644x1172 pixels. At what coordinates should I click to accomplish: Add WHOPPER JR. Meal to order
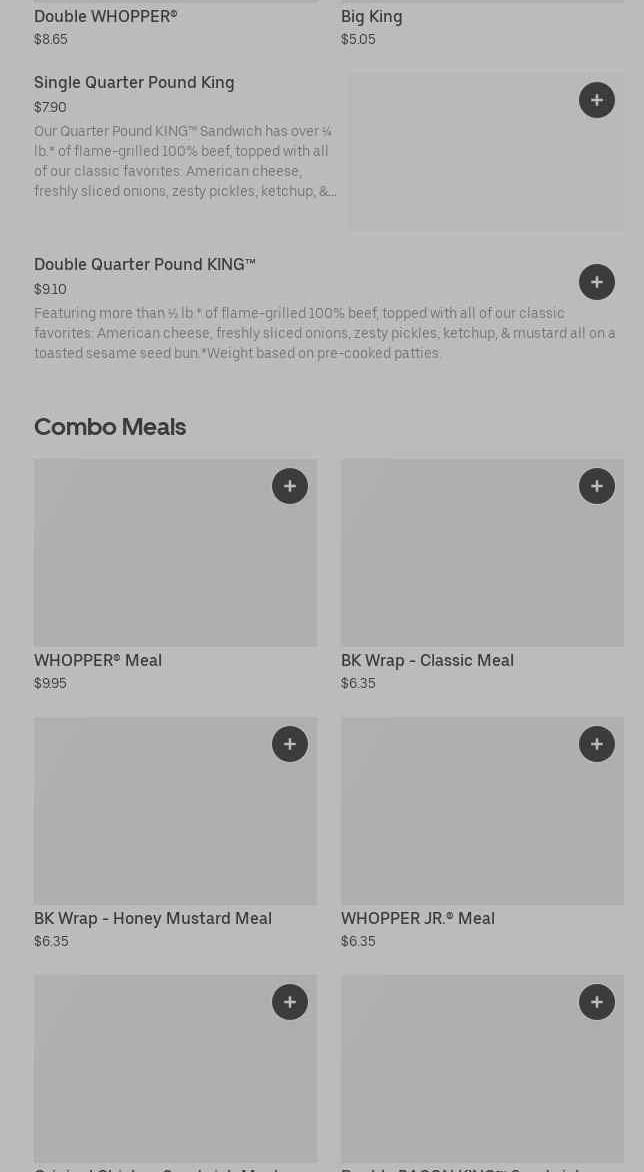(x=596, y=744)
